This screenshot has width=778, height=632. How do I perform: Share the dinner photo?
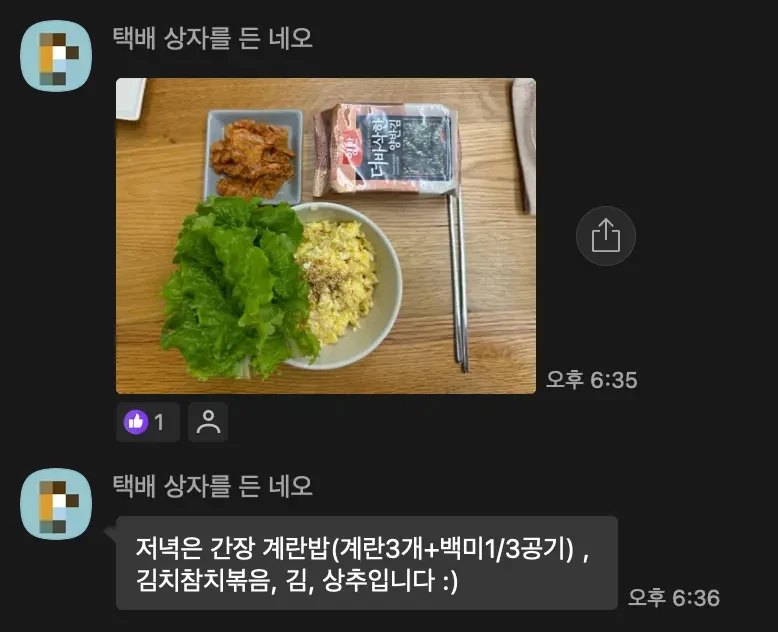click(x=605, y=236)
